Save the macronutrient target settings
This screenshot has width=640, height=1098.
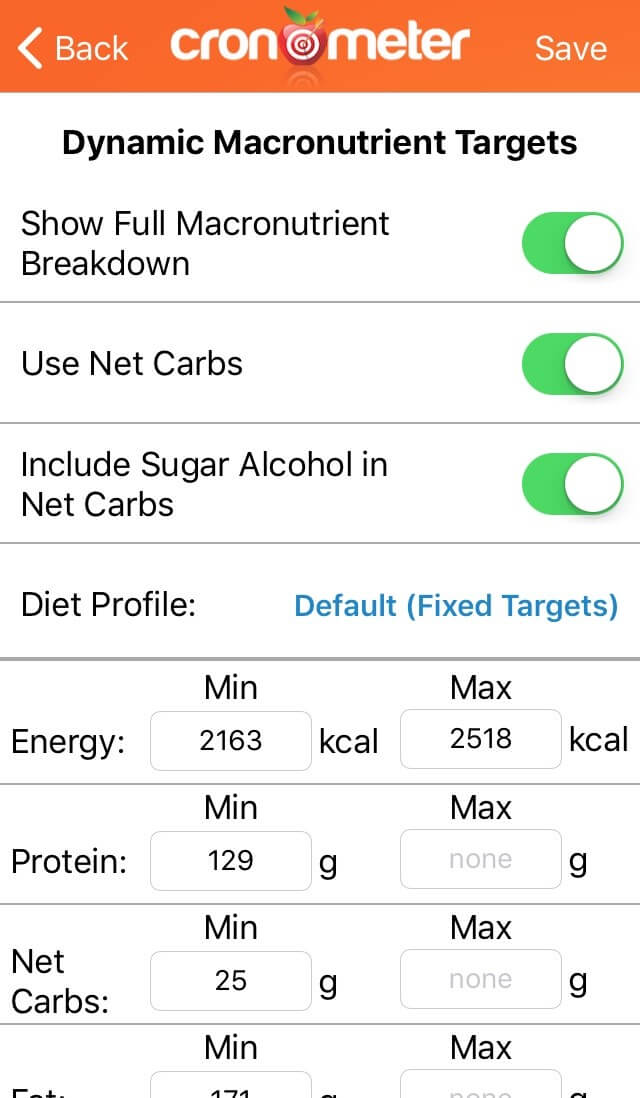click(571, 48)
